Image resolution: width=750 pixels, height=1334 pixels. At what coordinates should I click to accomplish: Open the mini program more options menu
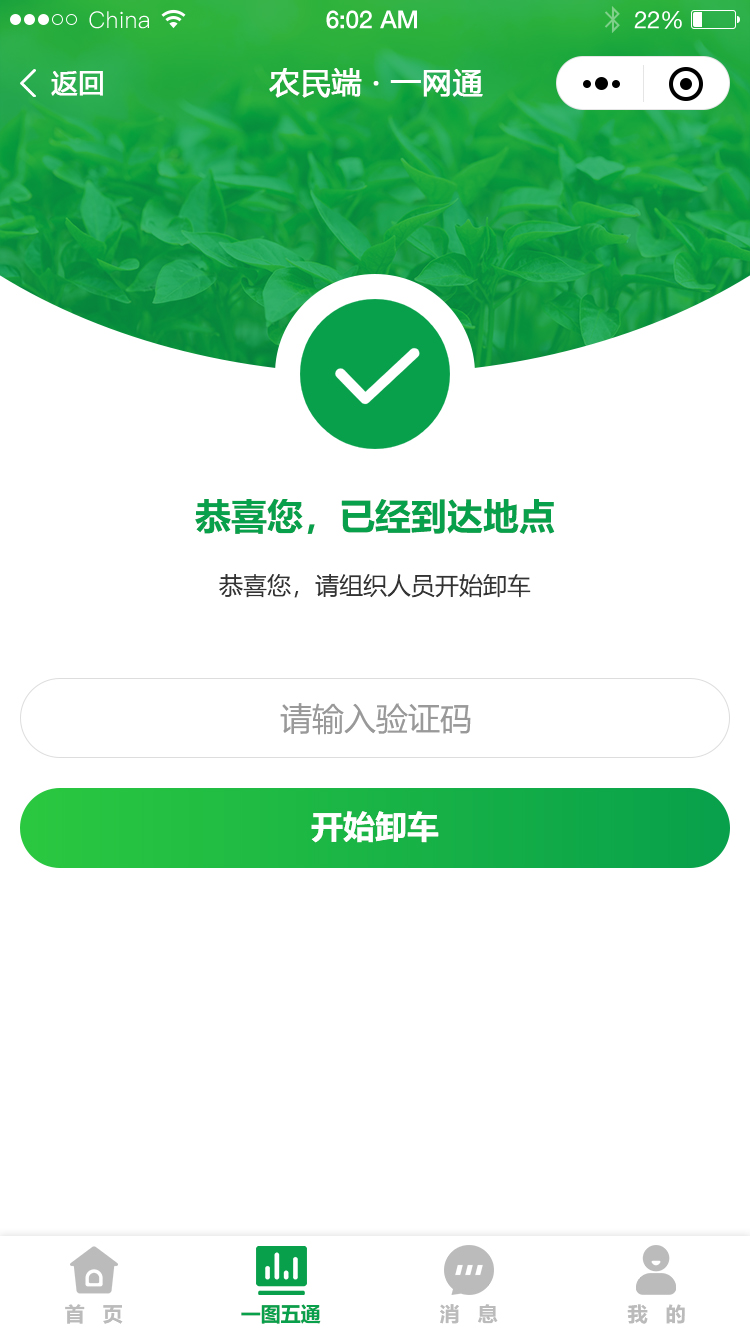point(601,84)
